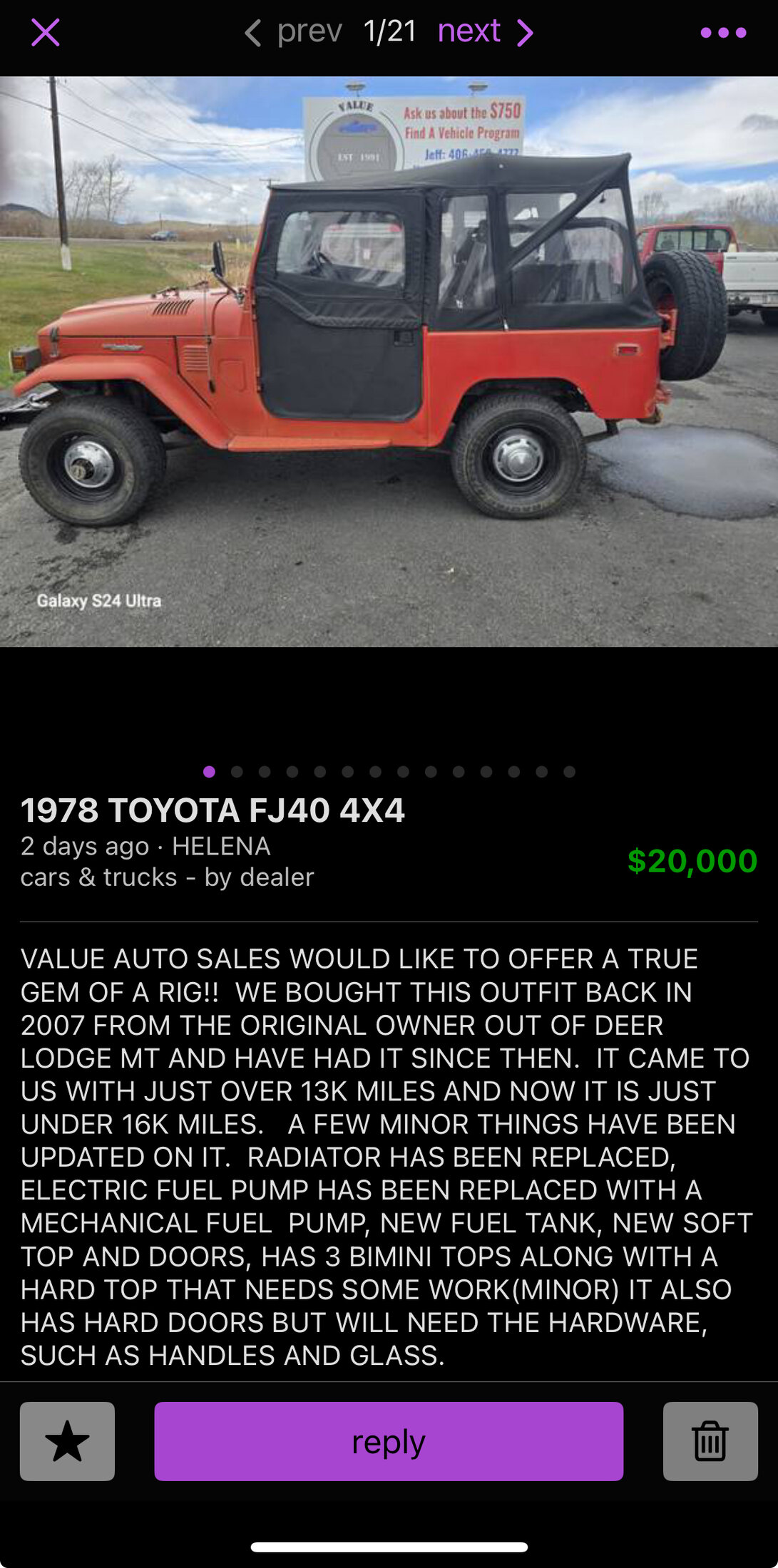The image size is (778, 1568).
Task: Favorite this listing with the star
Action: (67, 1441)
